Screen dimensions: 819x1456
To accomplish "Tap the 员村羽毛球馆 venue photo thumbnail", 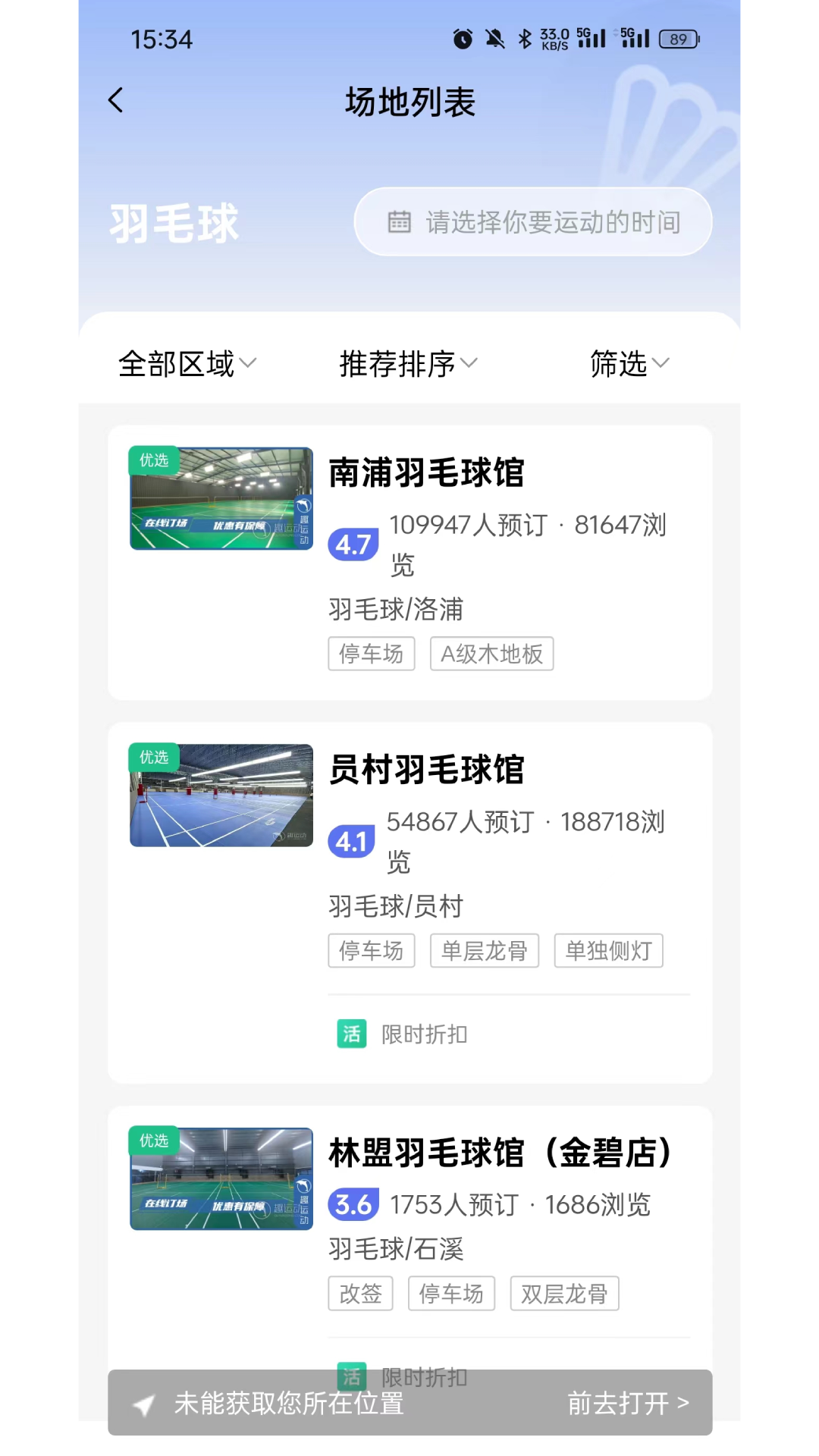I will [x=220, y=794].
